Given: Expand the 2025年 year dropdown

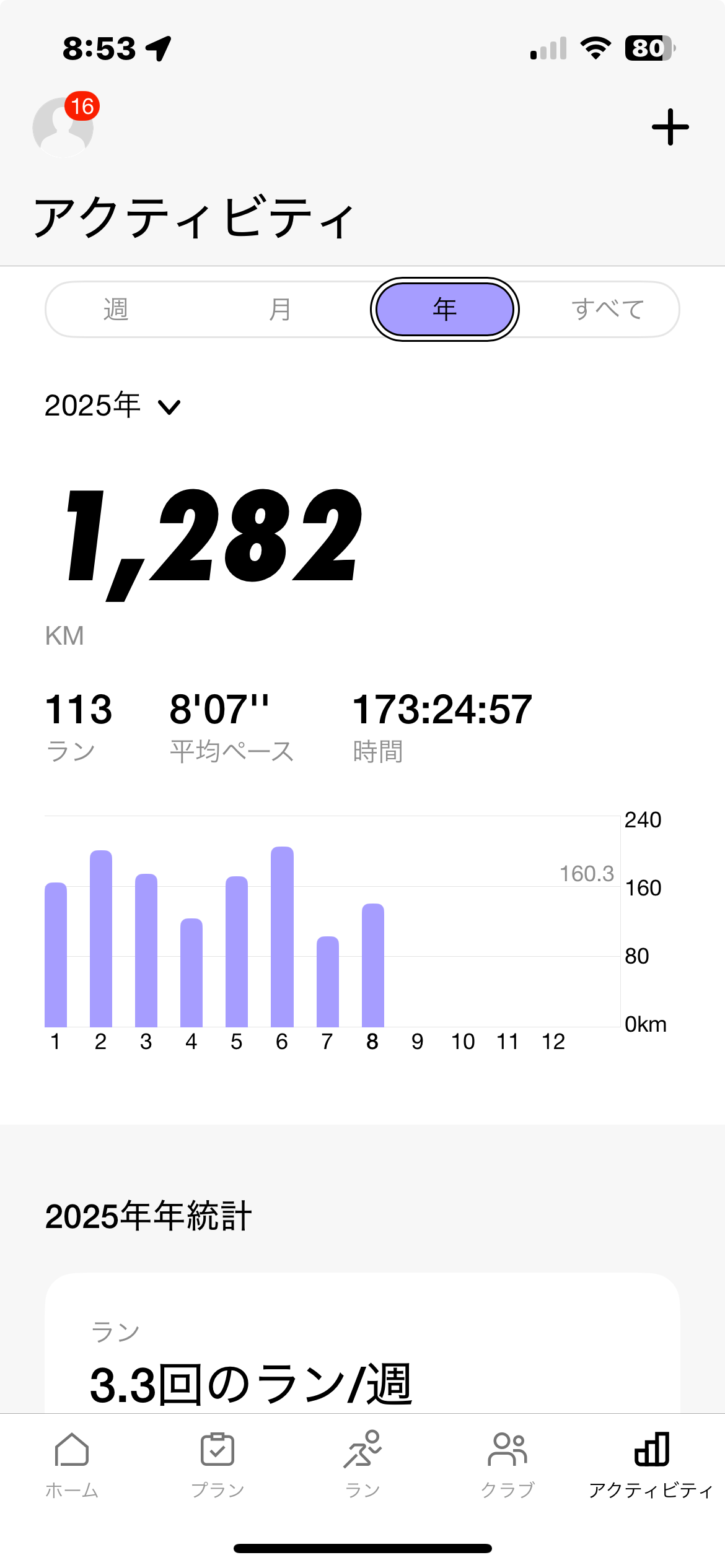Looking at the screenshot, I should pos(112,406).
